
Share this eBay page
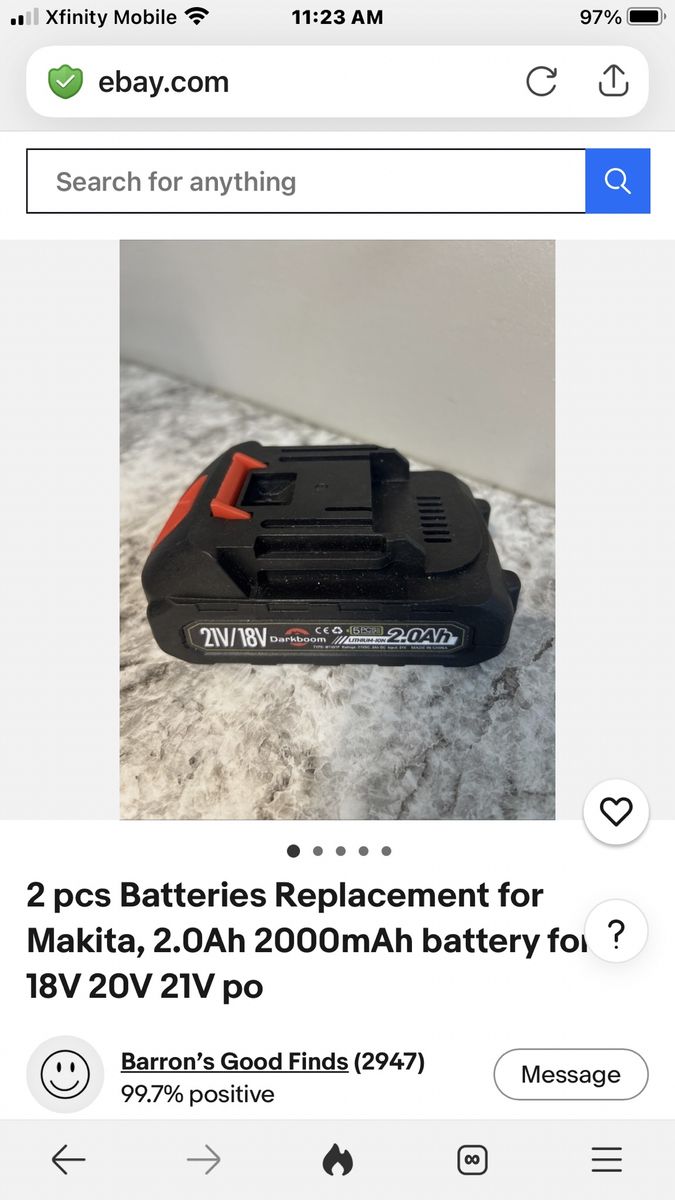tap(612, 81)
